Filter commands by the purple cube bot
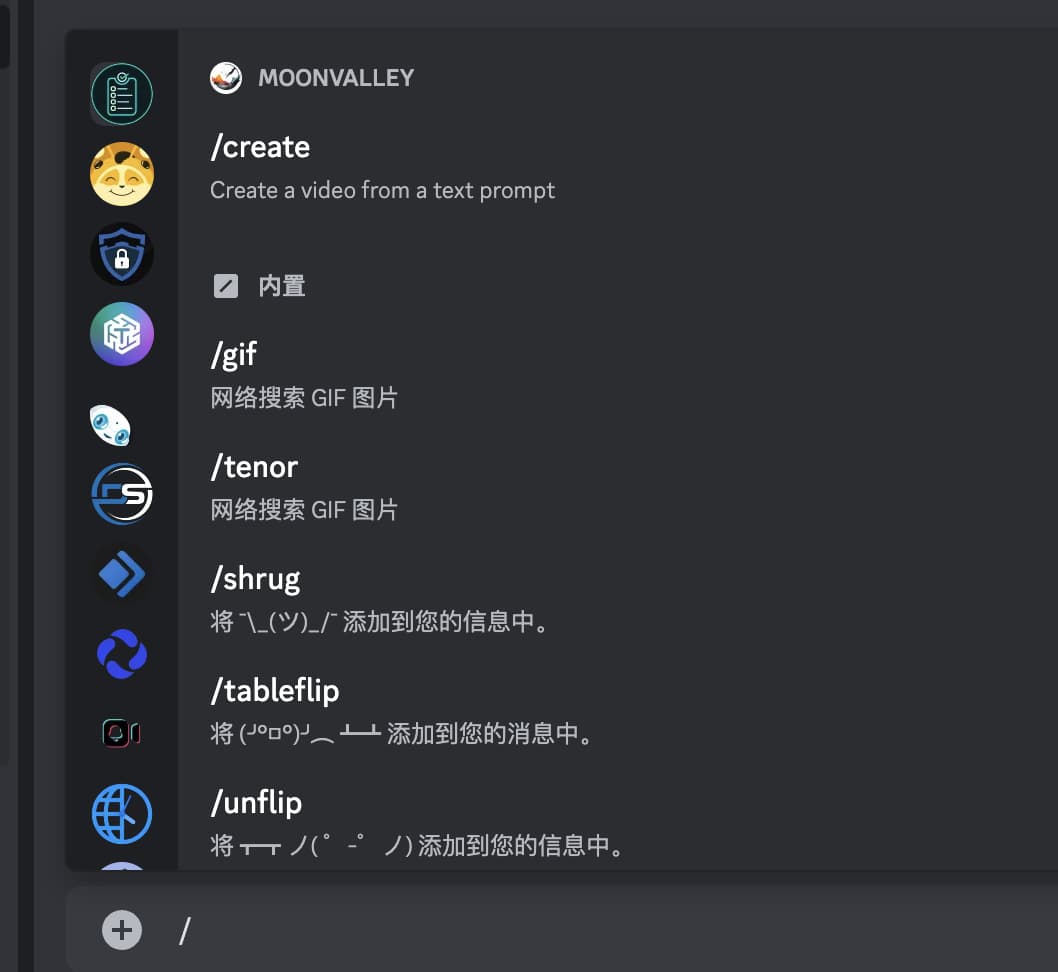This screenshot has height=972, width=1058. pos(122,334)
